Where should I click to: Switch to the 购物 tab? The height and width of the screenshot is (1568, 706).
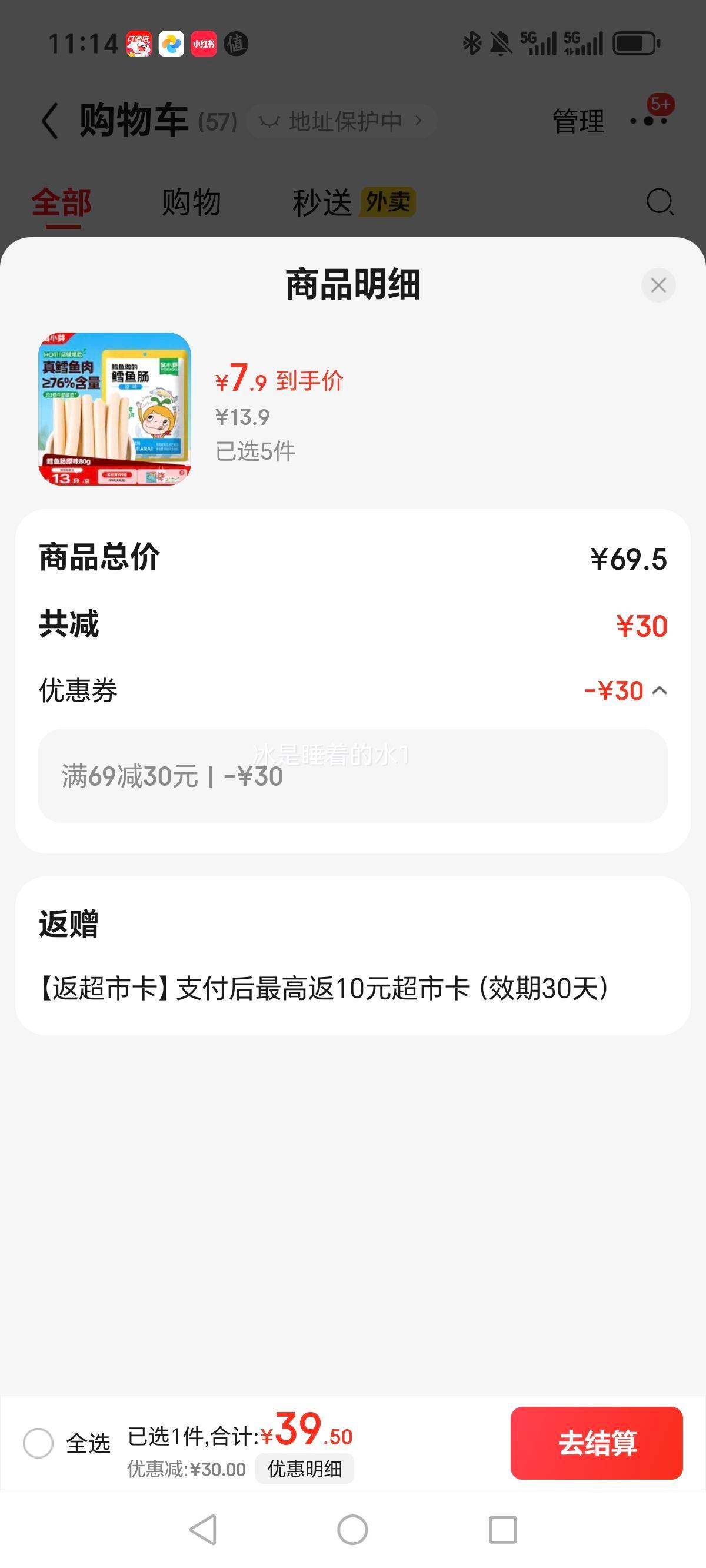point(191,202)
